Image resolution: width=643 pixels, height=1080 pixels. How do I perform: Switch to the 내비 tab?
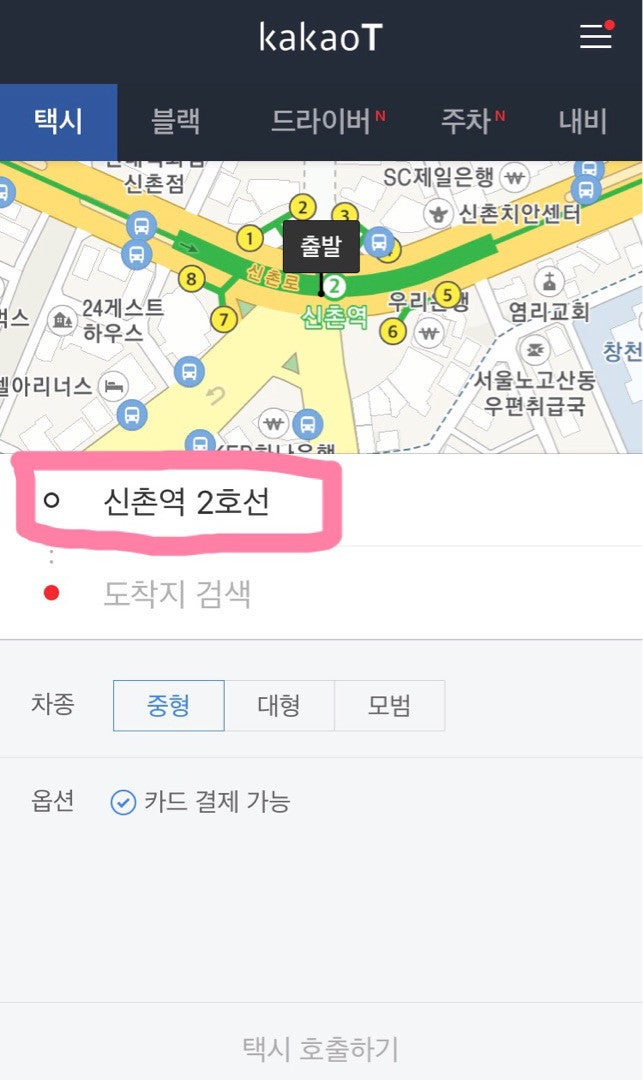coord(583,122)
